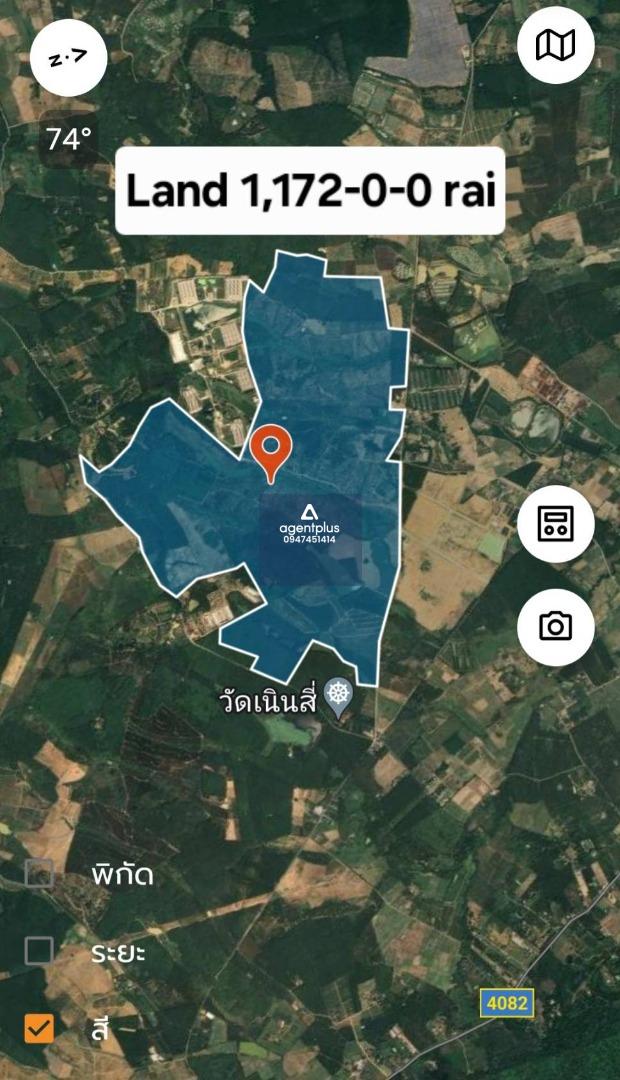Enable the ระยะ checkbox

(39, 950)
